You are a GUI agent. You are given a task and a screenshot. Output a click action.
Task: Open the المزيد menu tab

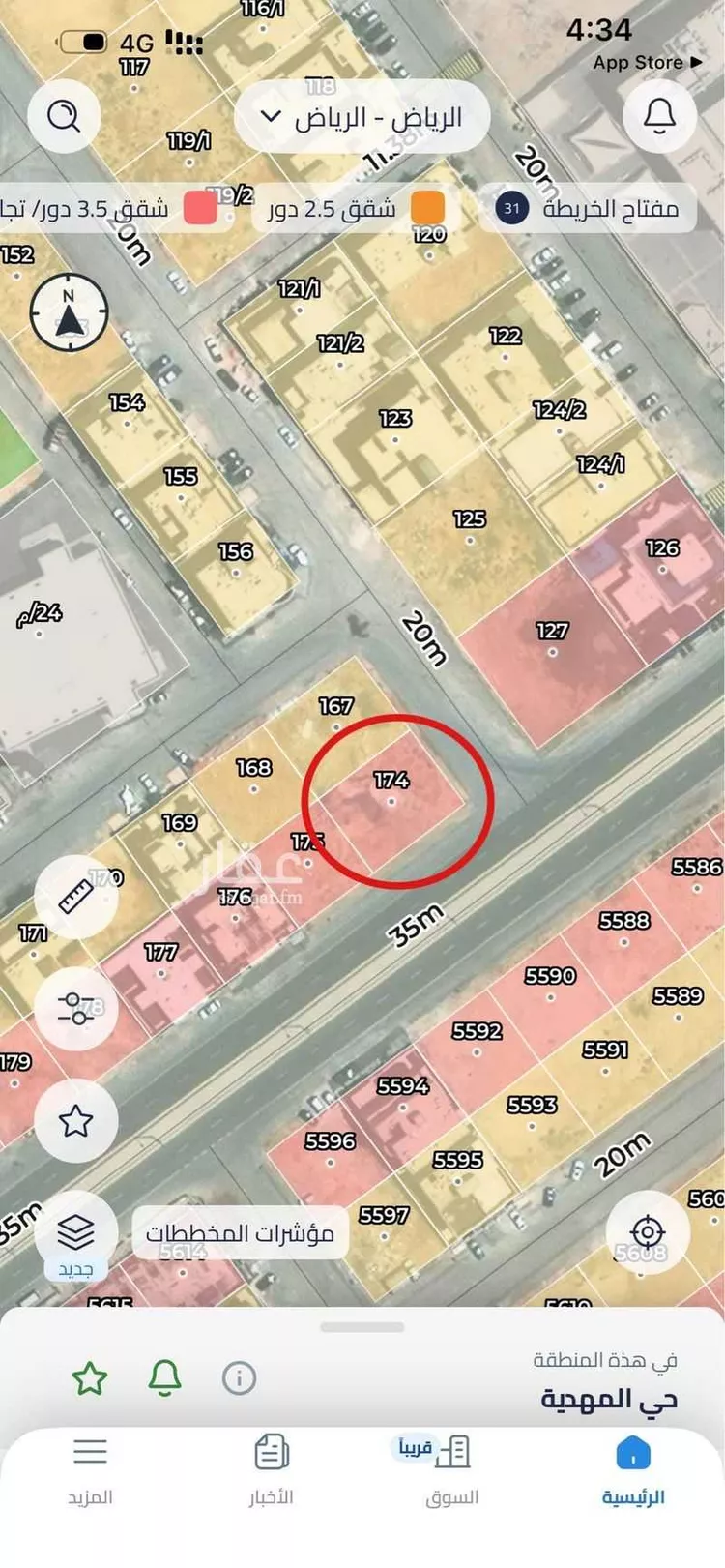click(90, 1470)
